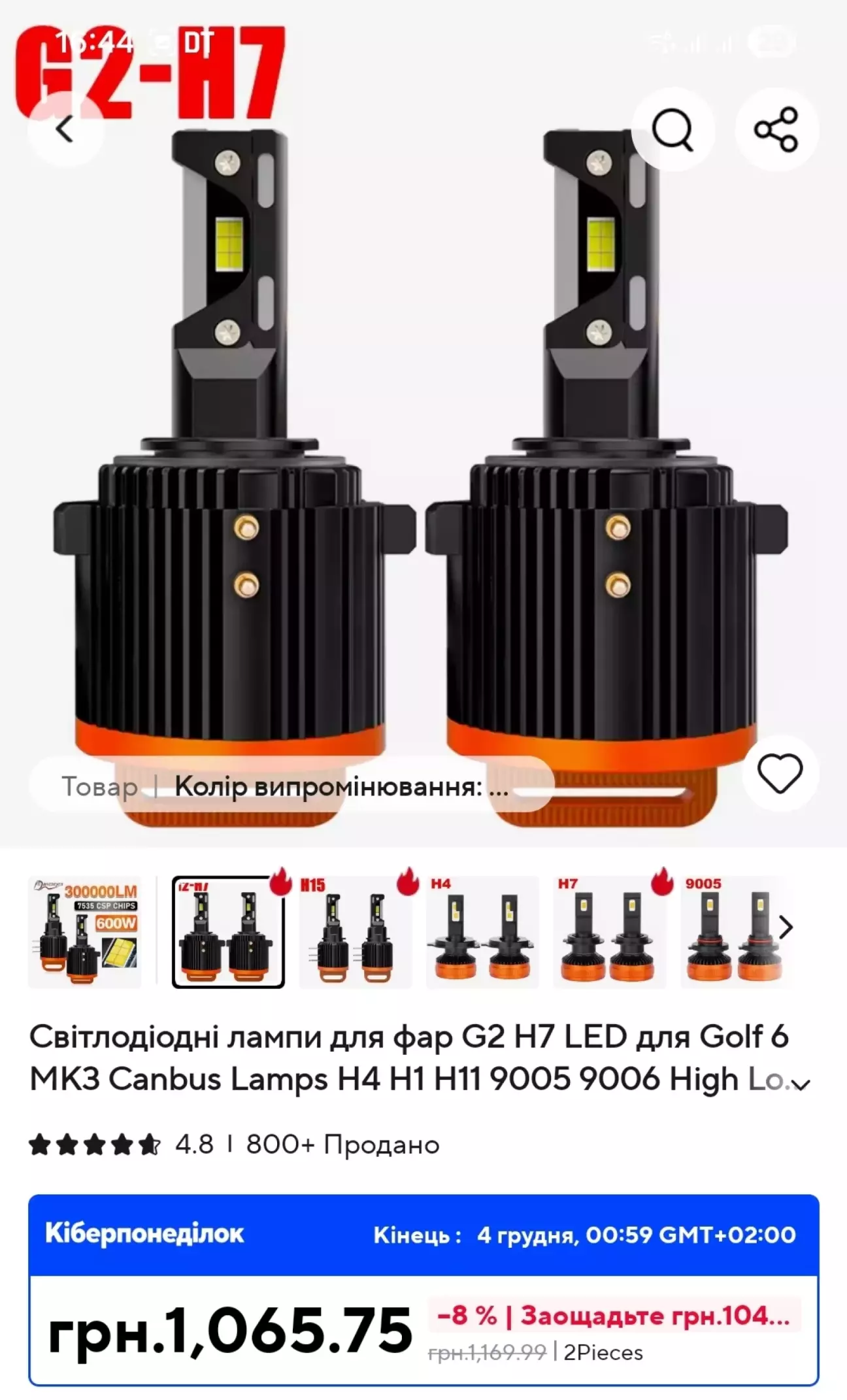Share this product listing
The image size is (847, 1400).
point(776,129)
